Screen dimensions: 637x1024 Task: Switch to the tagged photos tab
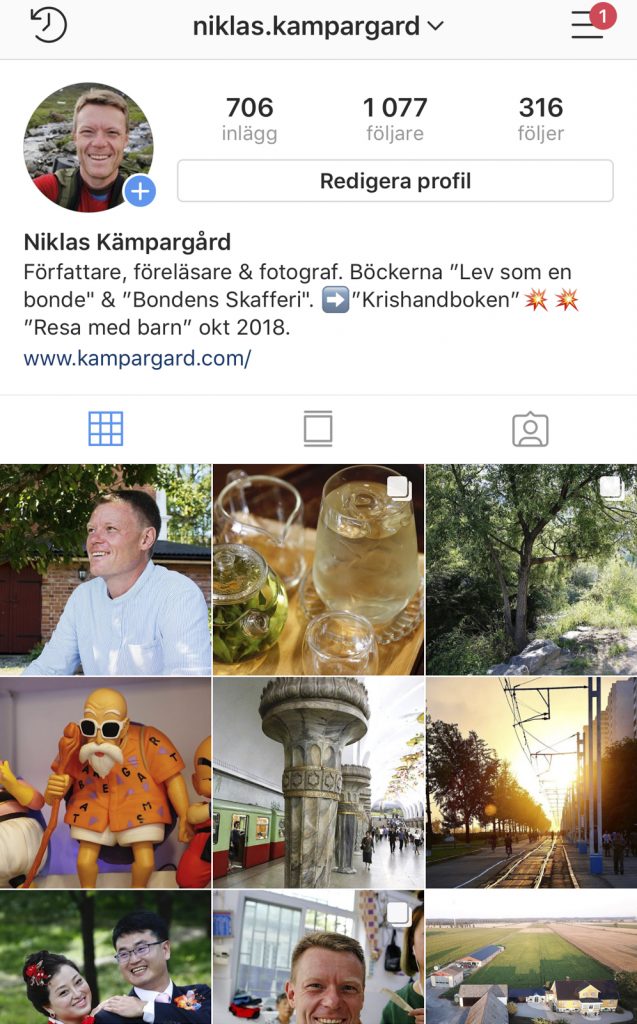coord(530,429)
